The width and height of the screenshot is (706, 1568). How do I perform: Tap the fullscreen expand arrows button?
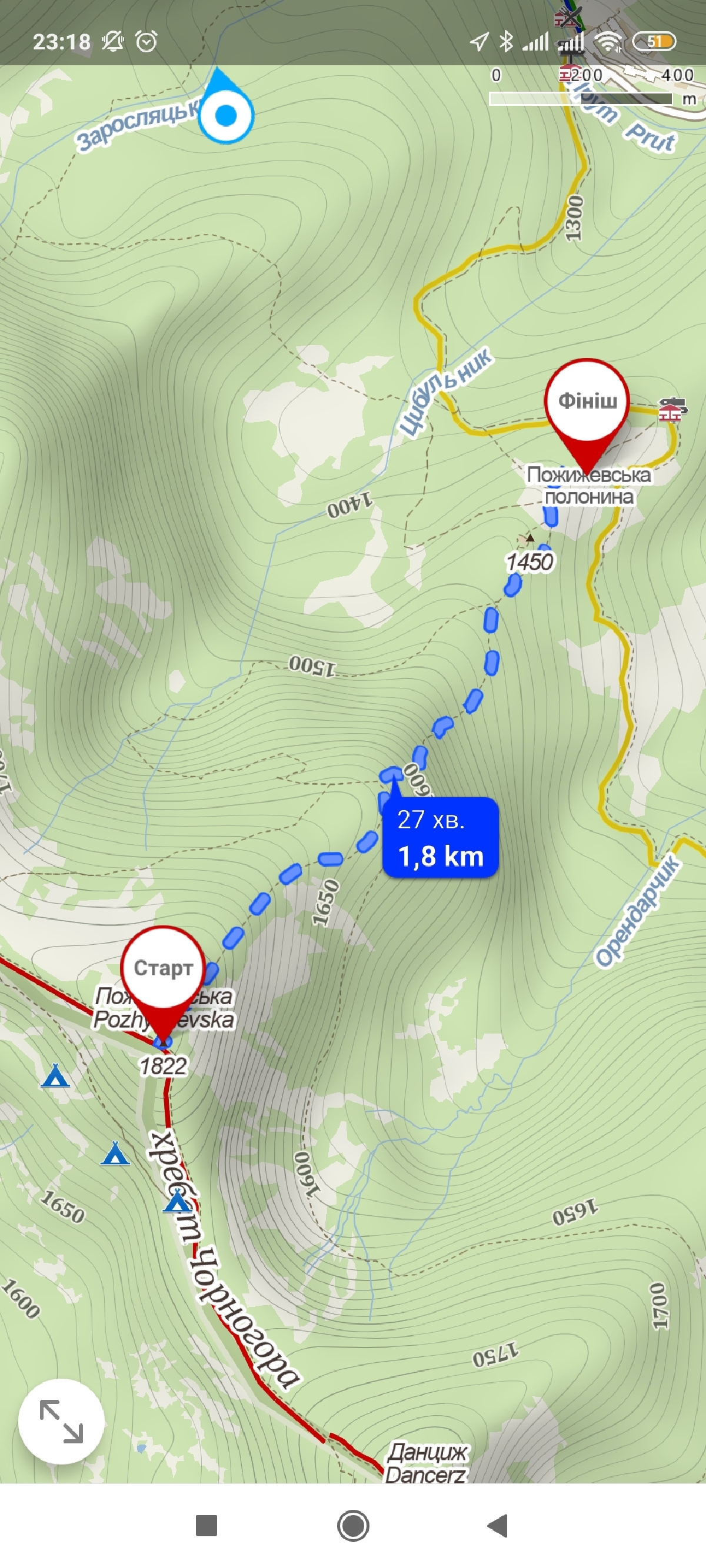click(x=61, y=1420)
